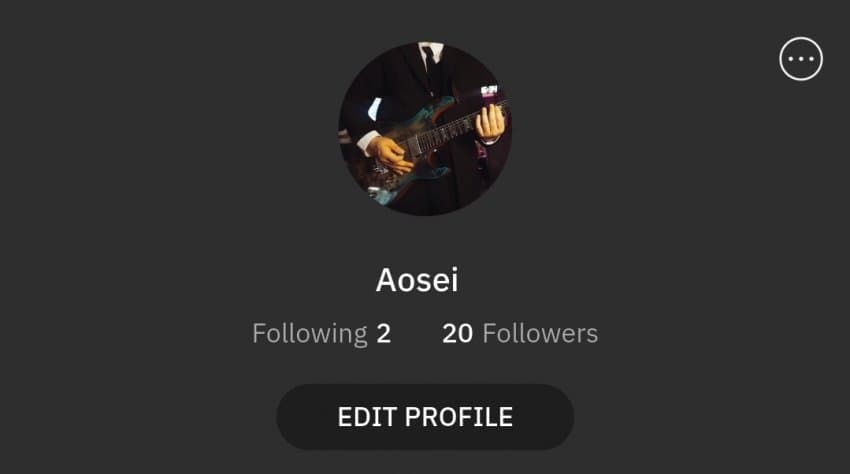Tap the EDIT PROFILE button
Screen dimensions: 850x474
(x=425, y=417)
